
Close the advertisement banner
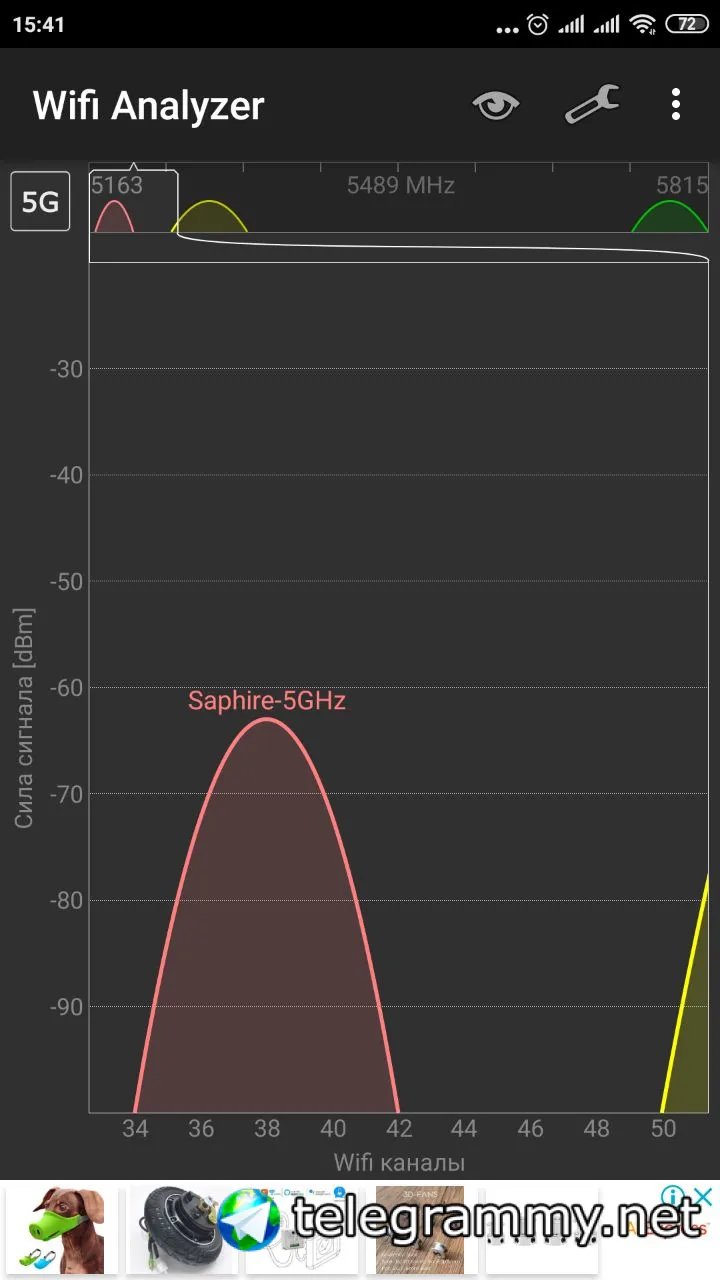tap(704, 1197)
